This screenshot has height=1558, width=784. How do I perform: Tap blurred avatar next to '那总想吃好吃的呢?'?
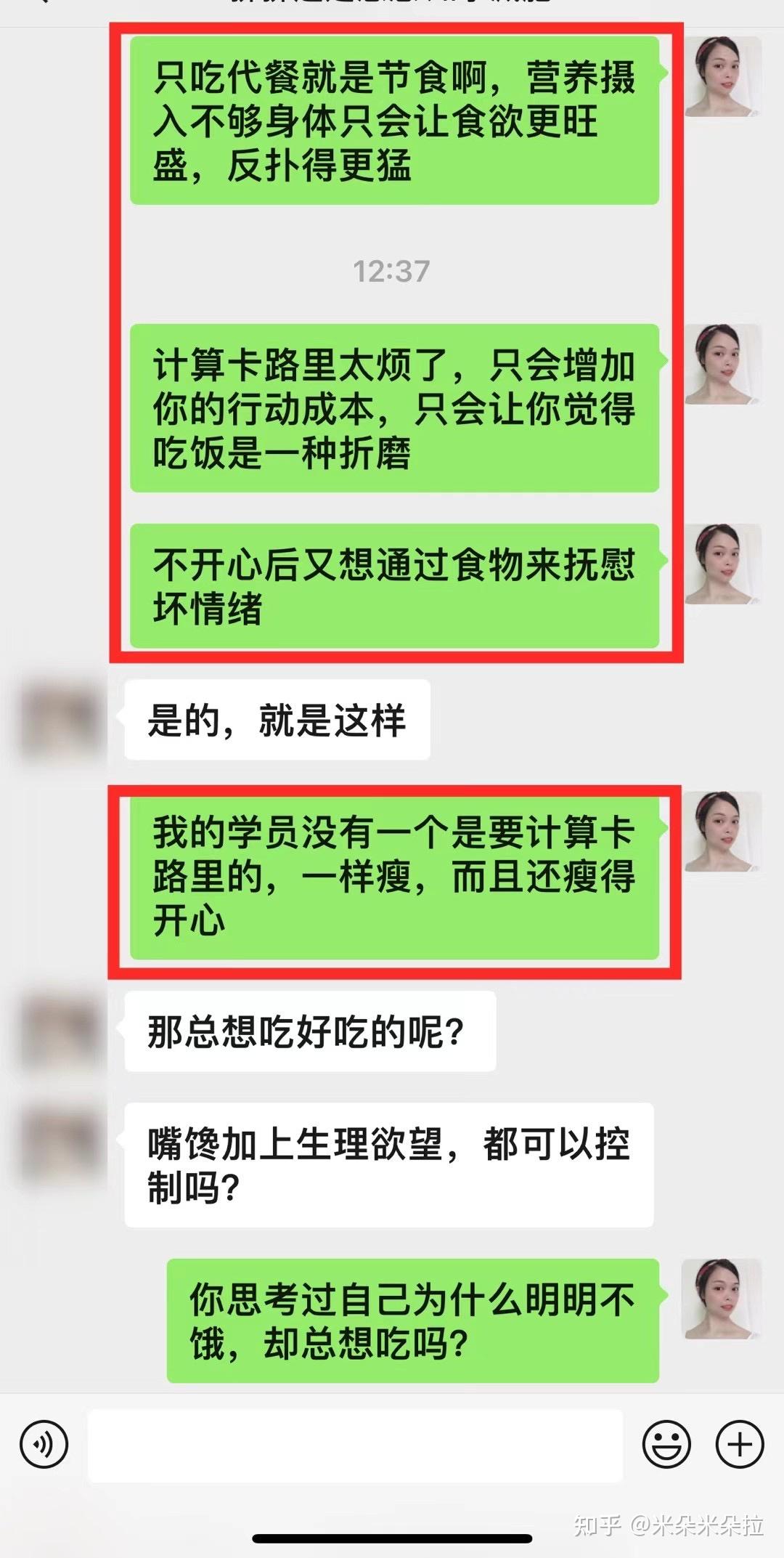(x=61, y=1031)
